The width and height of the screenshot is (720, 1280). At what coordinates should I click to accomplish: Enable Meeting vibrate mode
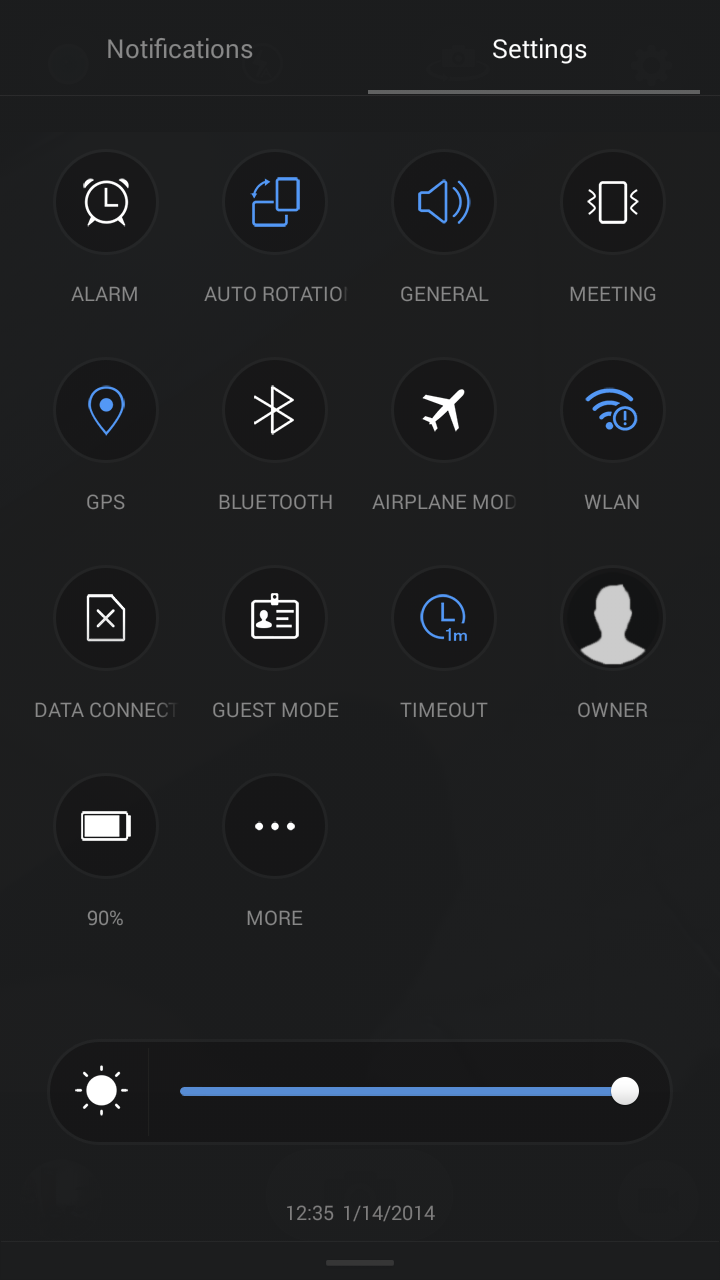pyautogui.click(x=613, y=202)
